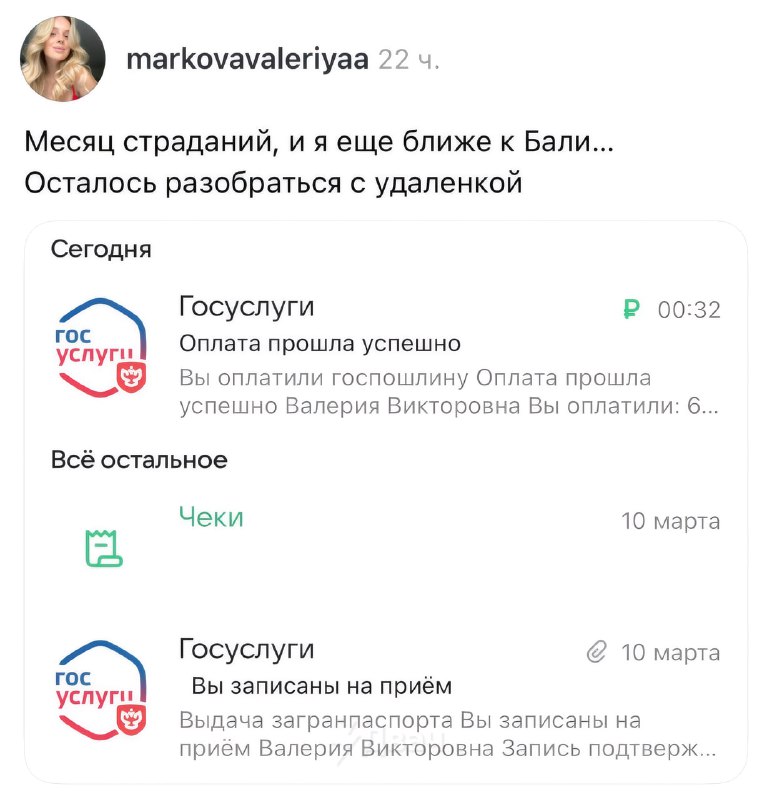Image resolution: width=772 pixels, height=800 pixels.
Task: Click the 10 марта date next to Чеки
Action: (667, 521)
